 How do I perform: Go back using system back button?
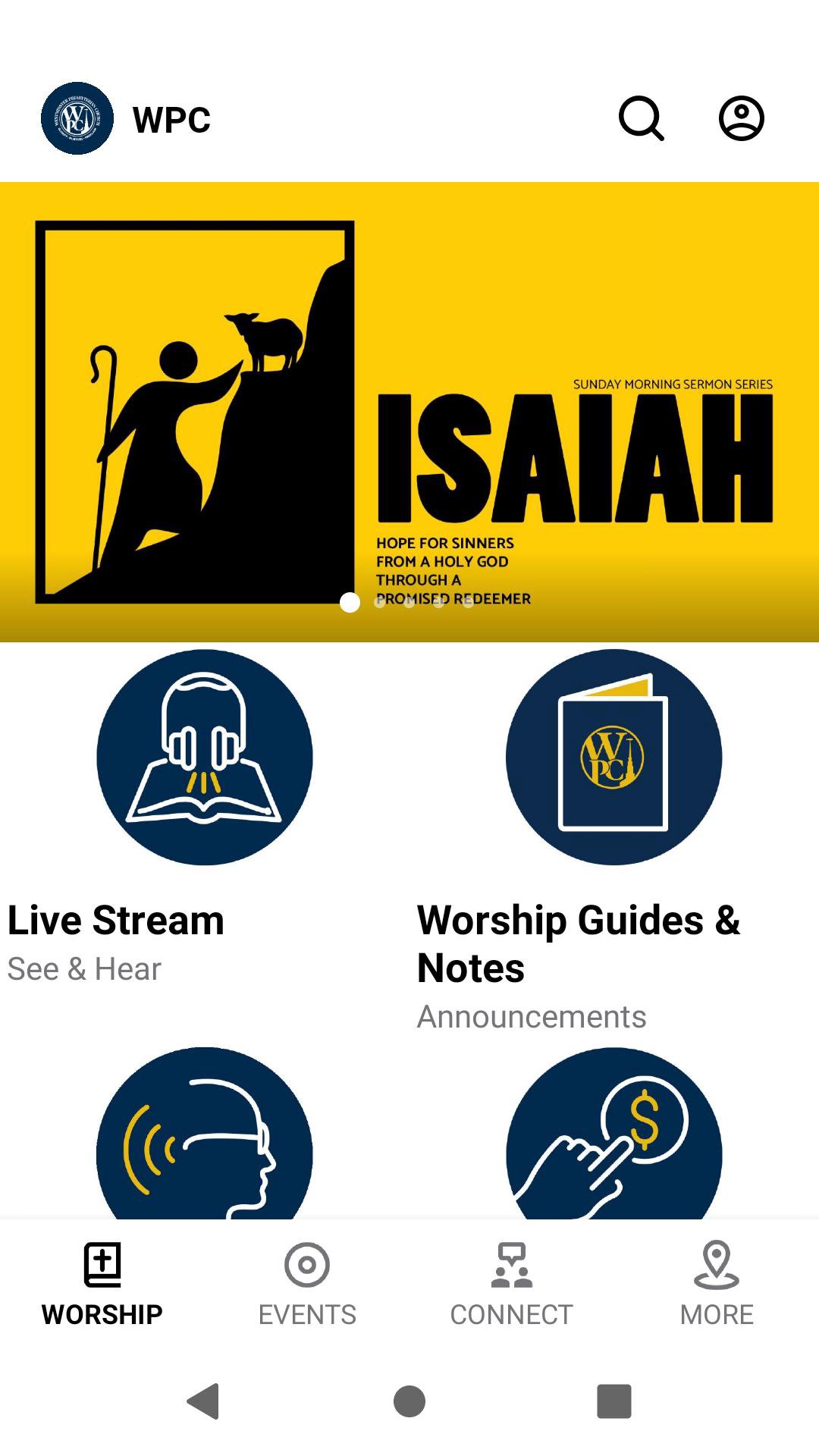pyautogui.click(x=203, y=1401)
